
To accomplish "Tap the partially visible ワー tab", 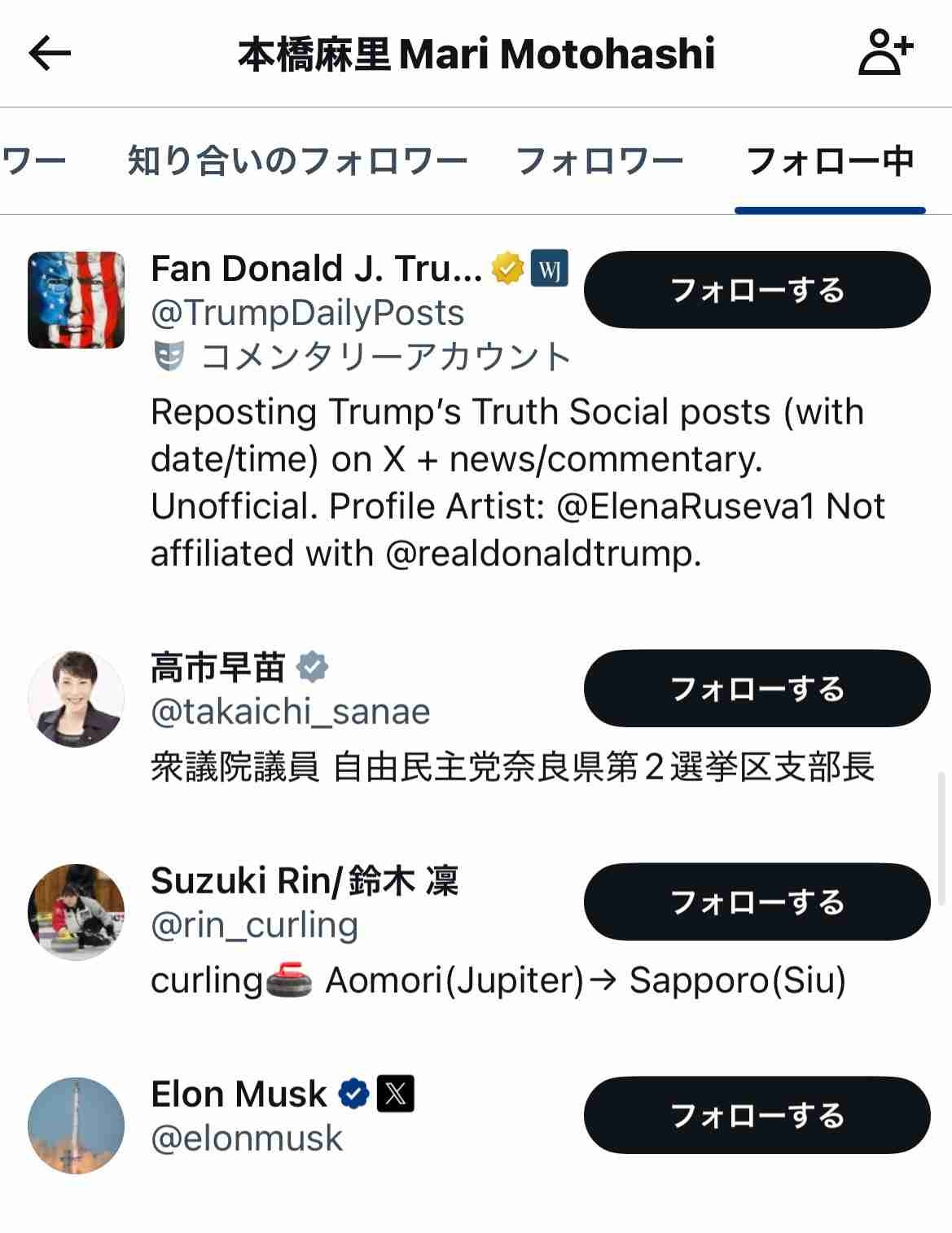I will (33, 160).
